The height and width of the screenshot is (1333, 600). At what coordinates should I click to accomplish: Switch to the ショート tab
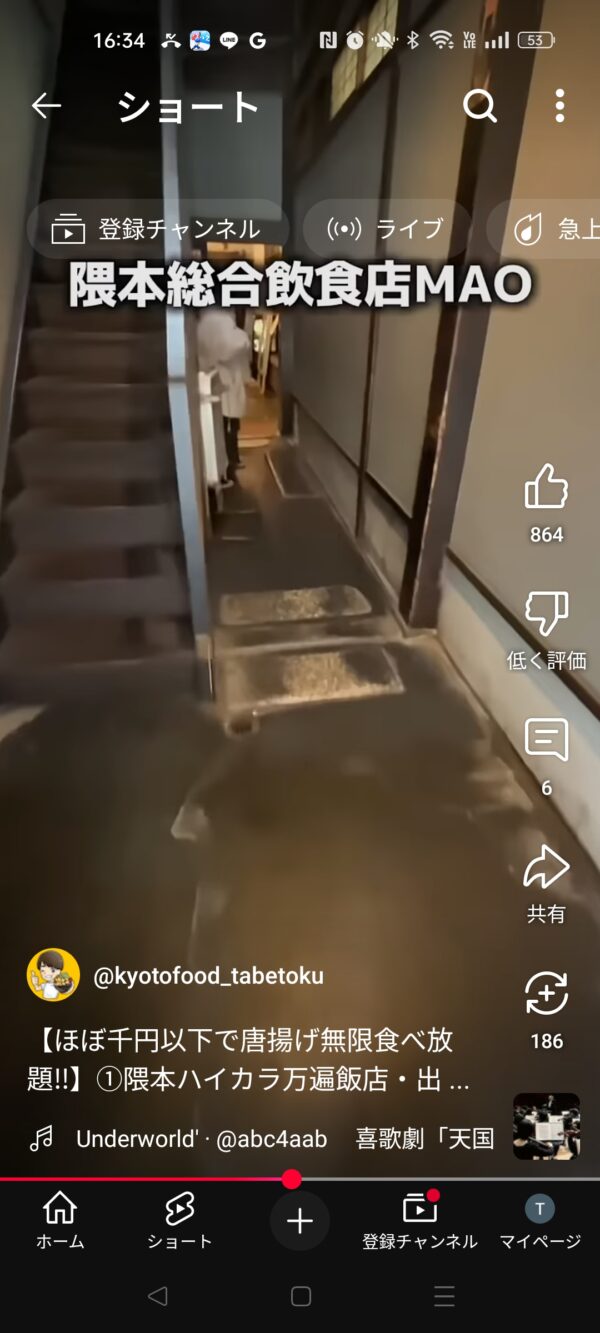tap(180, 1221)
